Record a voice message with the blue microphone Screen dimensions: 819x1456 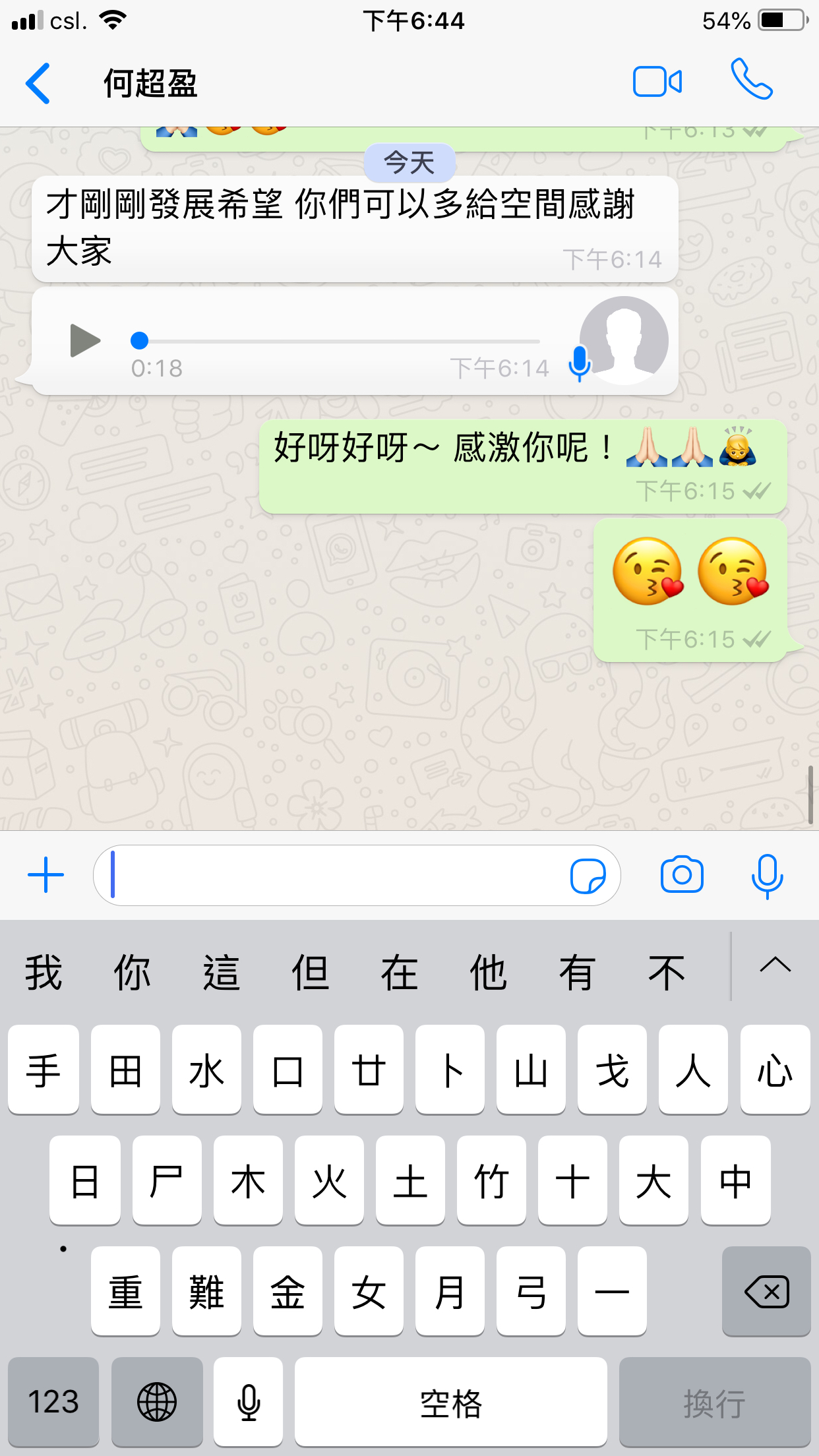click(x=767, y=876)
